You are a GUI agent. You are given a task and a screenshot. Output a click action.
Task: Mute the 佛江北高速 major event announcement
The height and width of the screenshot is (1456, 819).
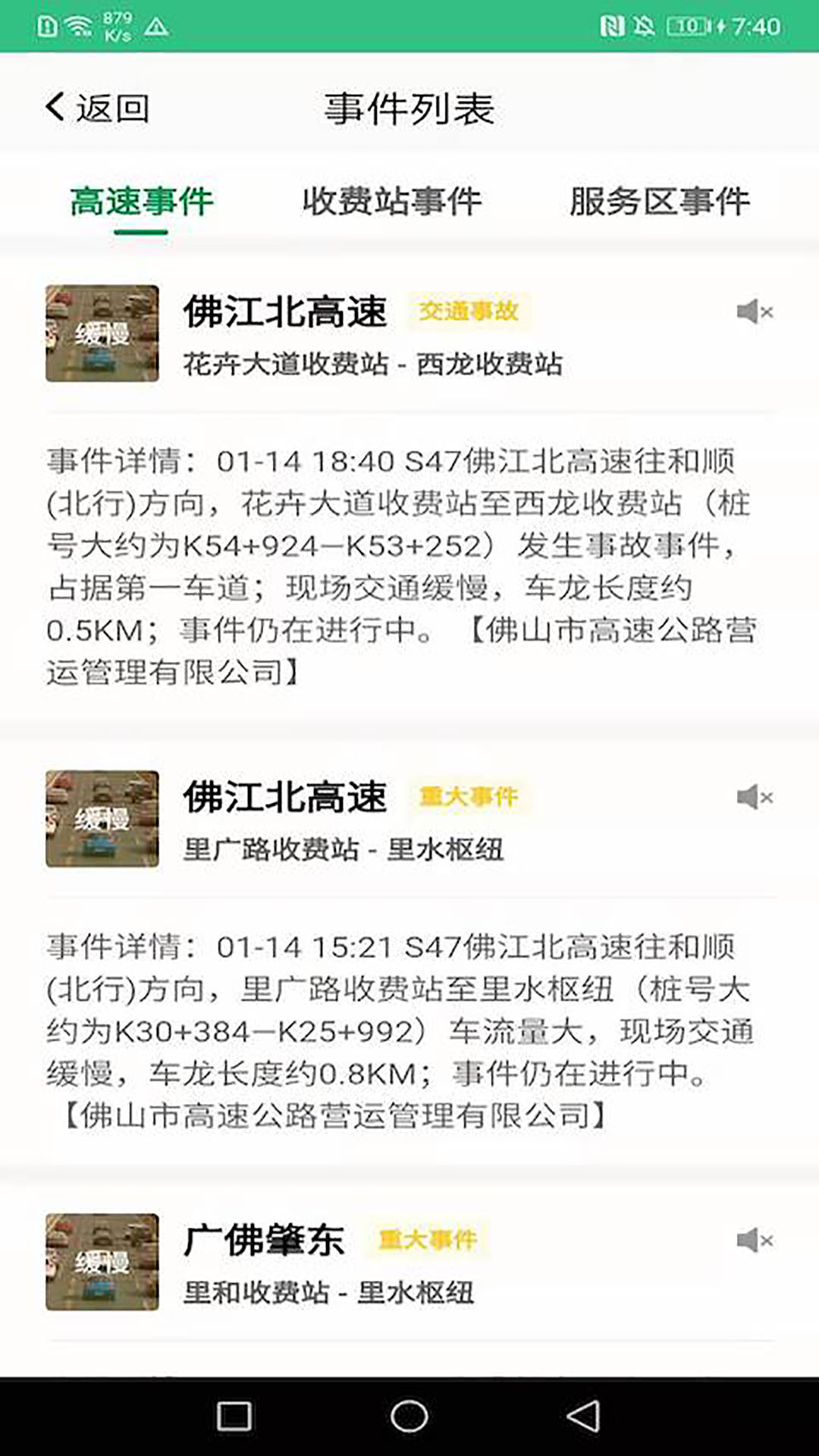pos(754,795)
